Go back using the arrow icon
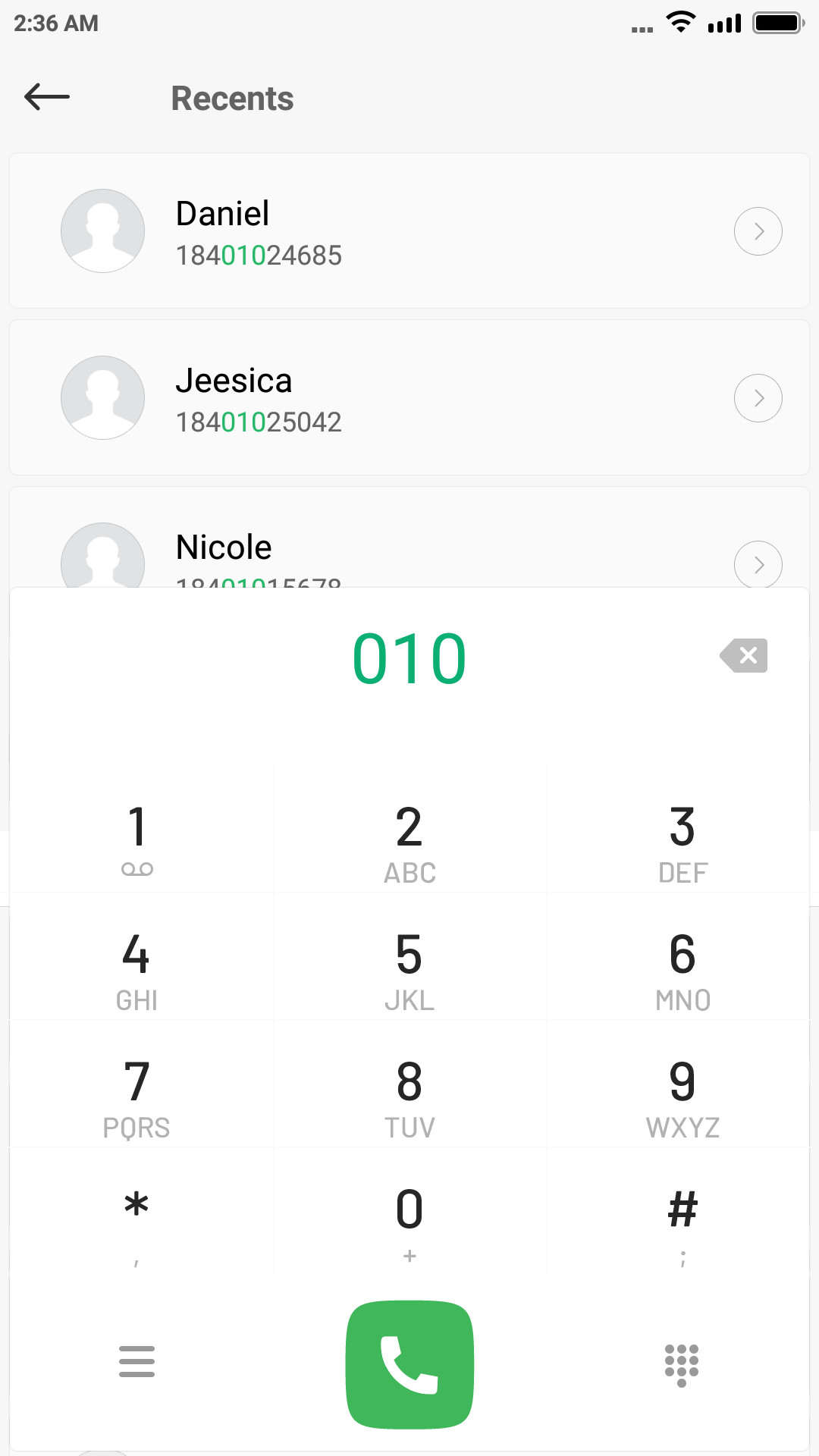Screen dimensions: 819x1456 click(x=47, y=97)
